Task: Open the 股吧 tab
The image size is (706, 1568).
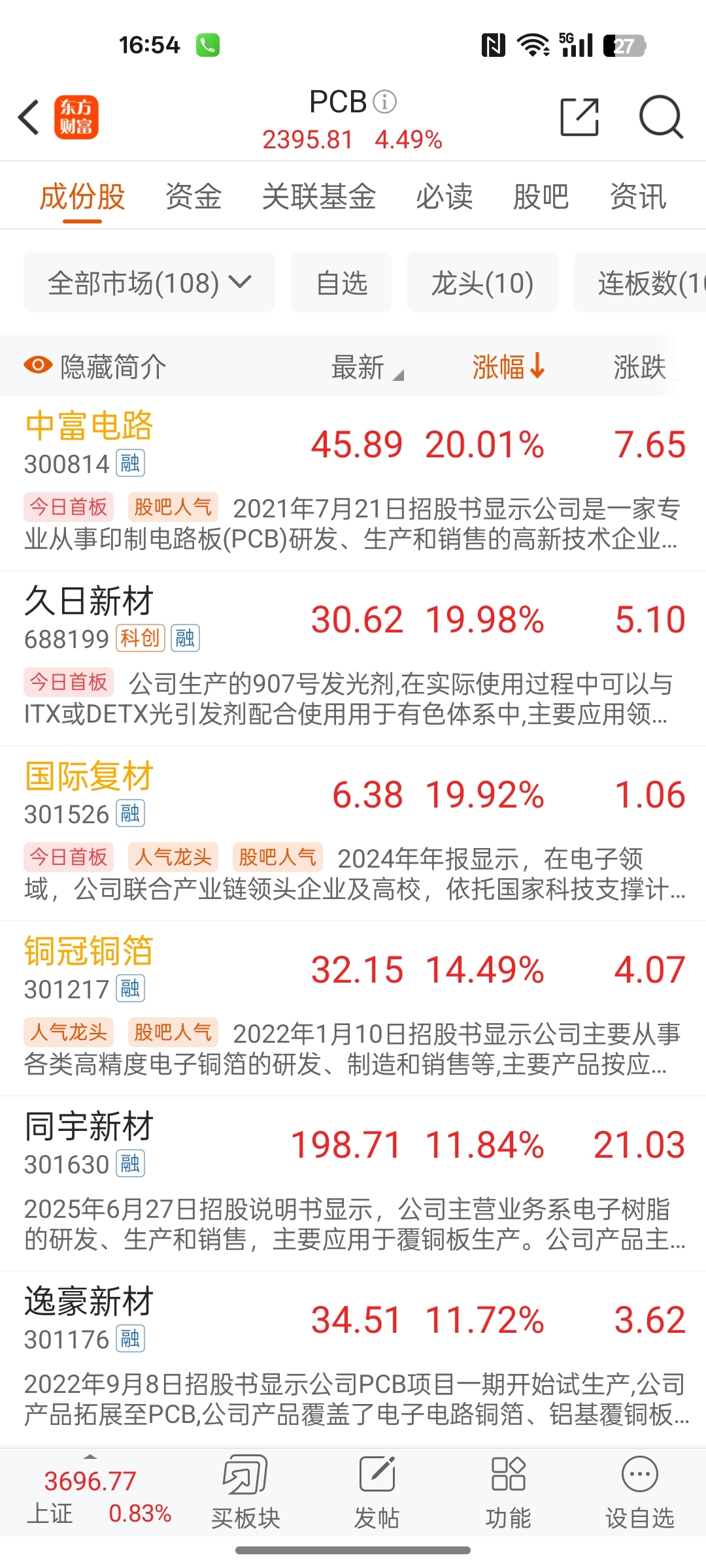Action: coord(541,197)
